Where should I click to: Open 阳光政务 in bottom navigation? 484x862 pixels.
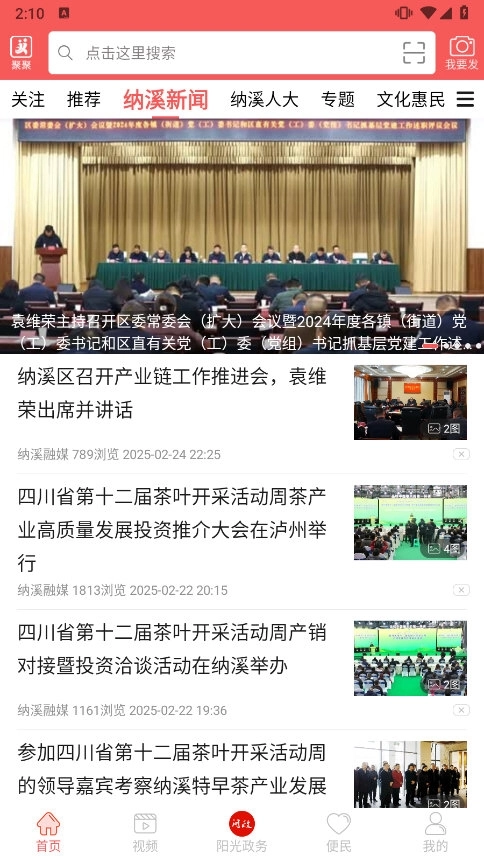242,832
